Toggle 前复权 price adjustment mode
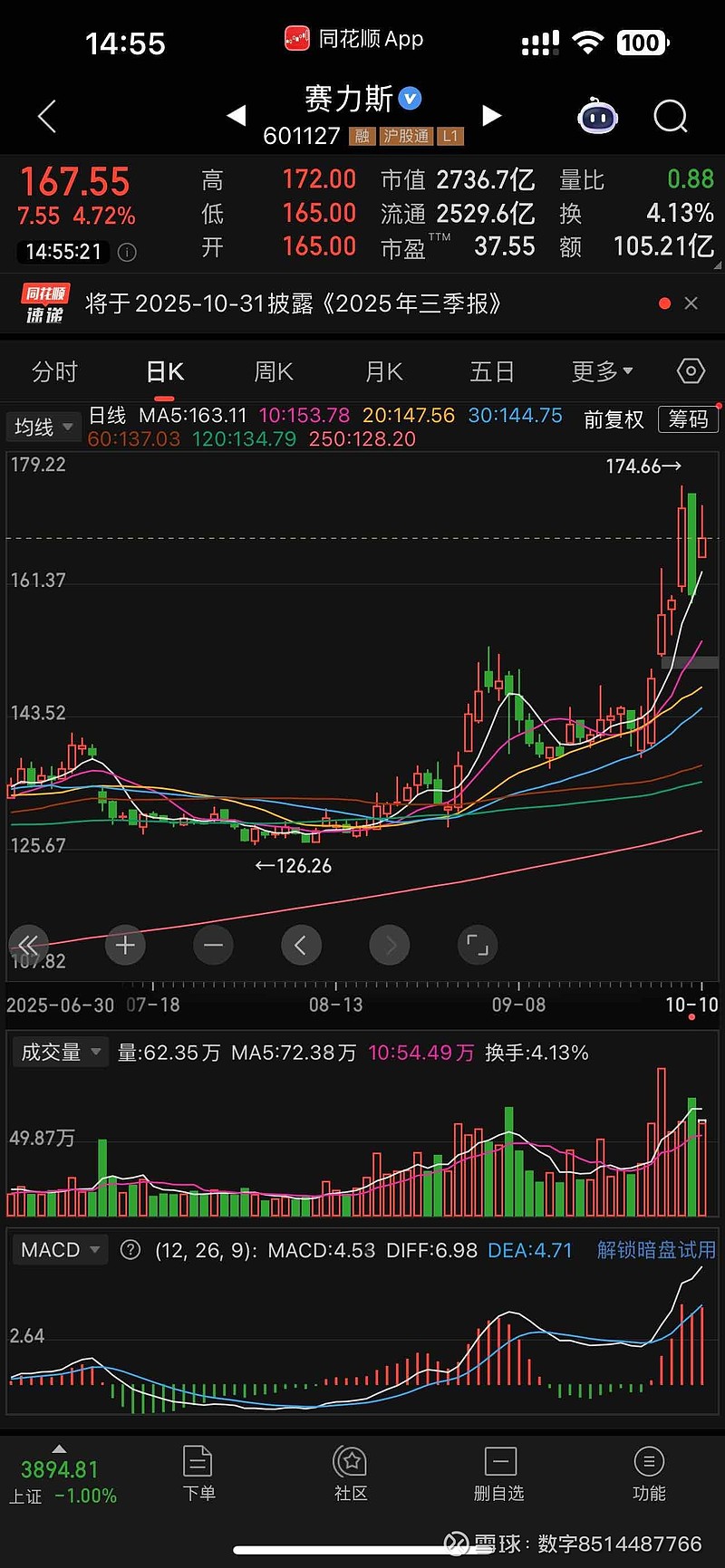Screen dimensions: 725x1568 point(614,419)
